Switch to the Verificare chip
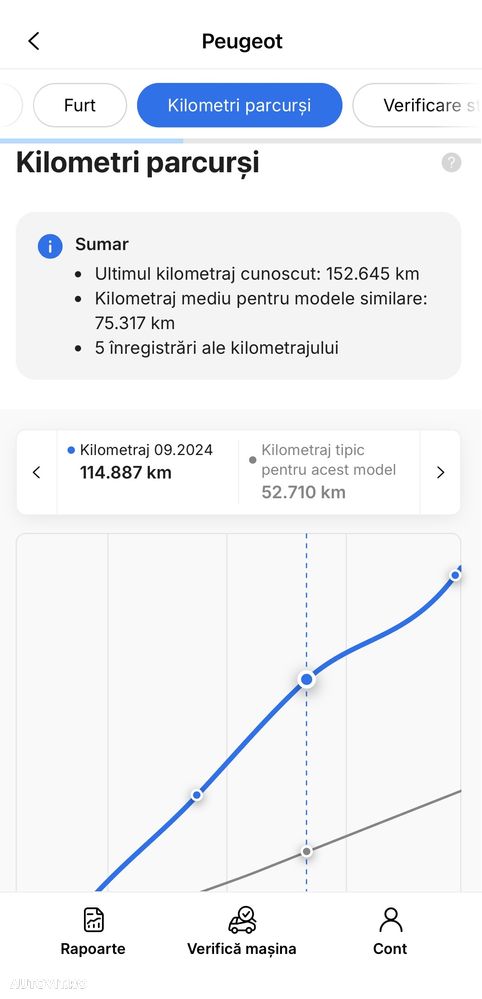This screenshot has height=999, width=482. click(x=417, y=105)
